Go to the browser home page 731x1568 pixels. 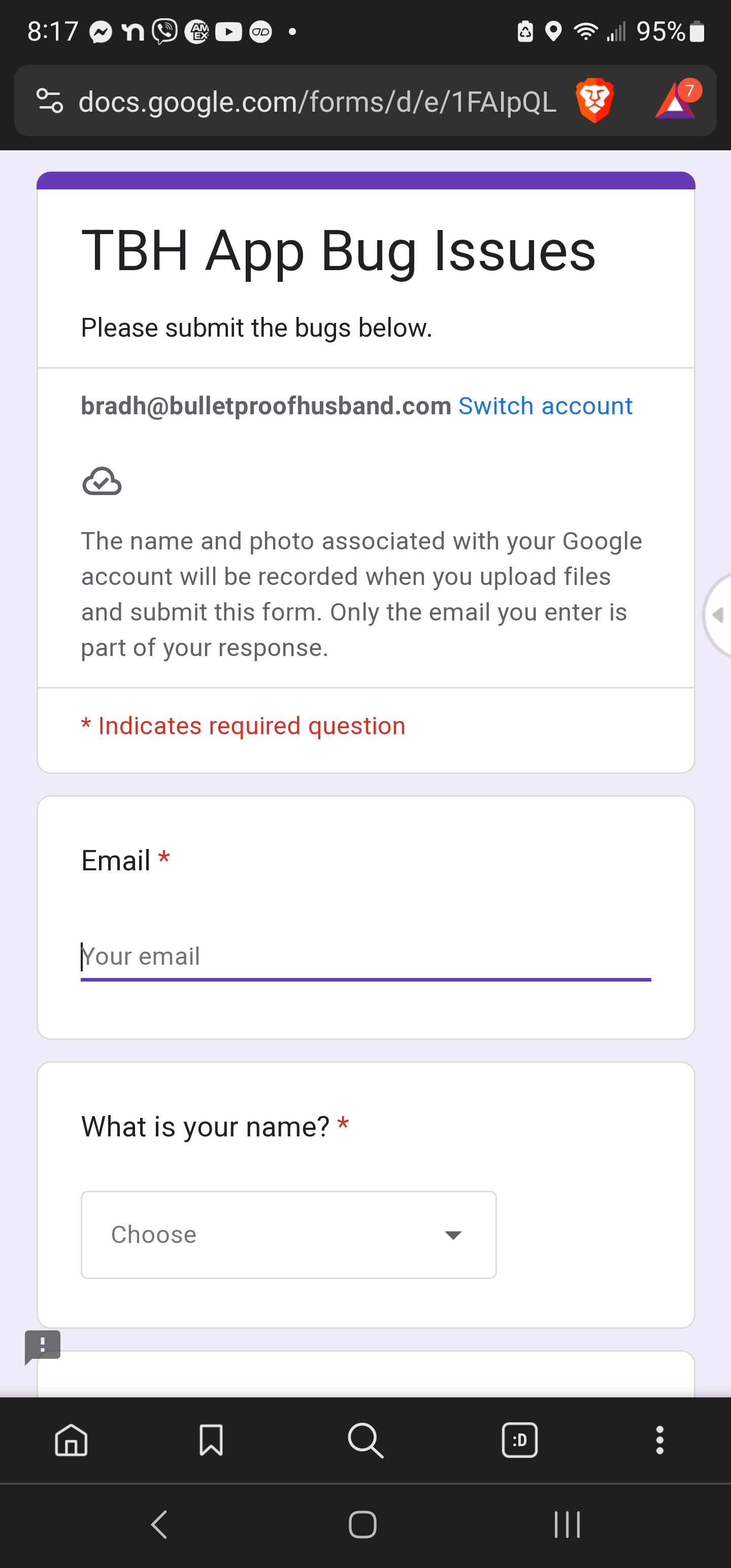71,1440
